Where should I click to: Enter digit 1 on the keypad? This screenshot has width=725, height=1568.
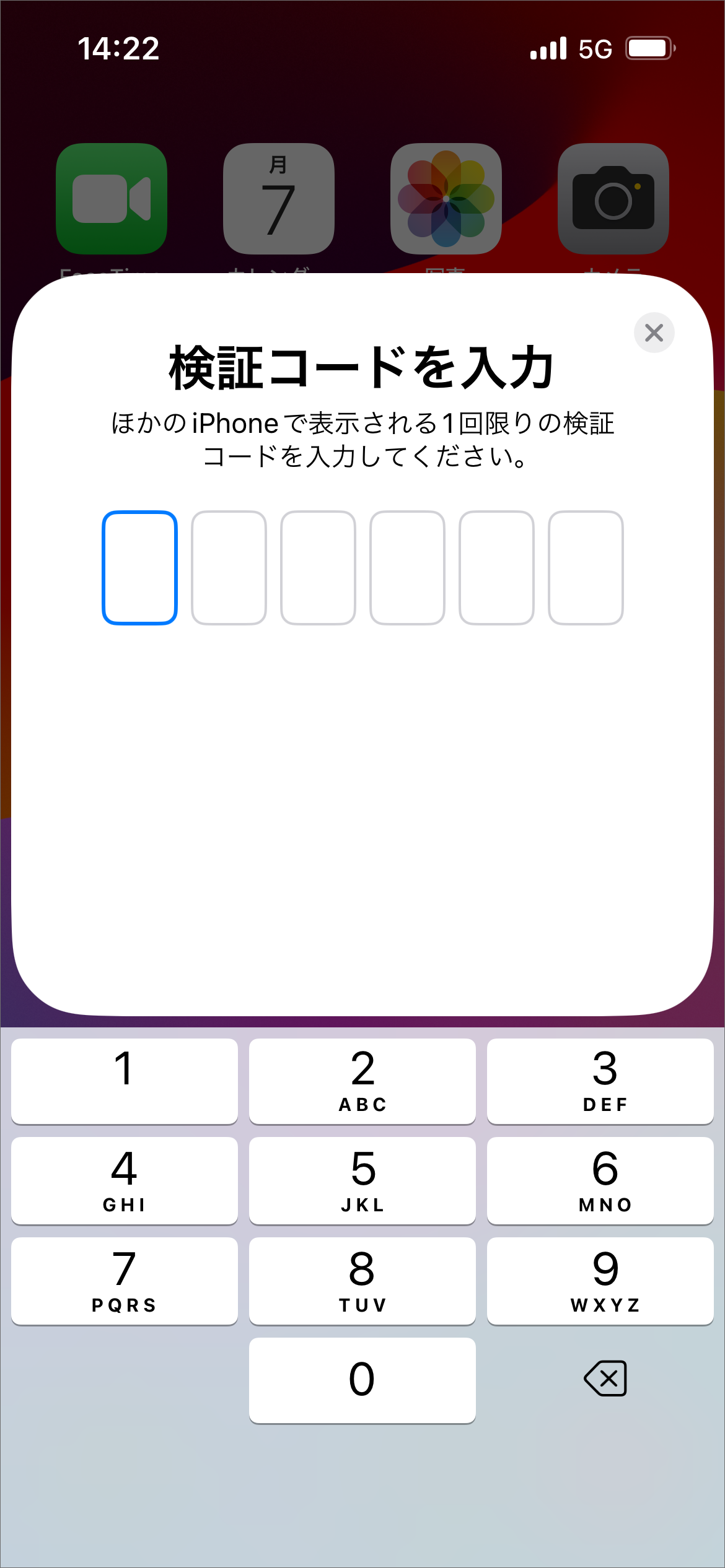point(124,1081)
